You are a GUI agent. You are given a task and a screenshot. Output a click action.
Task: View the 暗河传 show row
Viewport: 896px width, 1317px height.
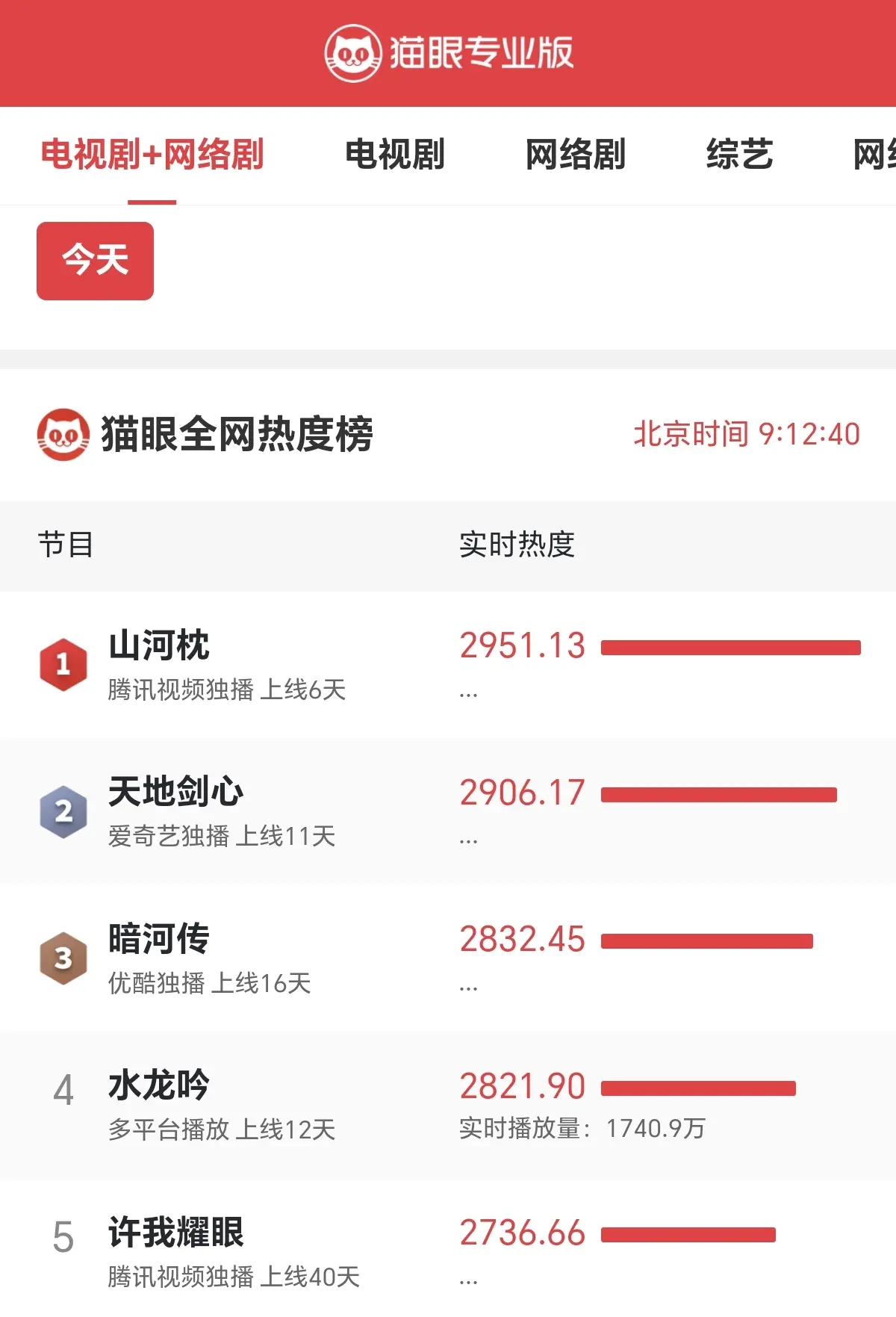[159, 940]
